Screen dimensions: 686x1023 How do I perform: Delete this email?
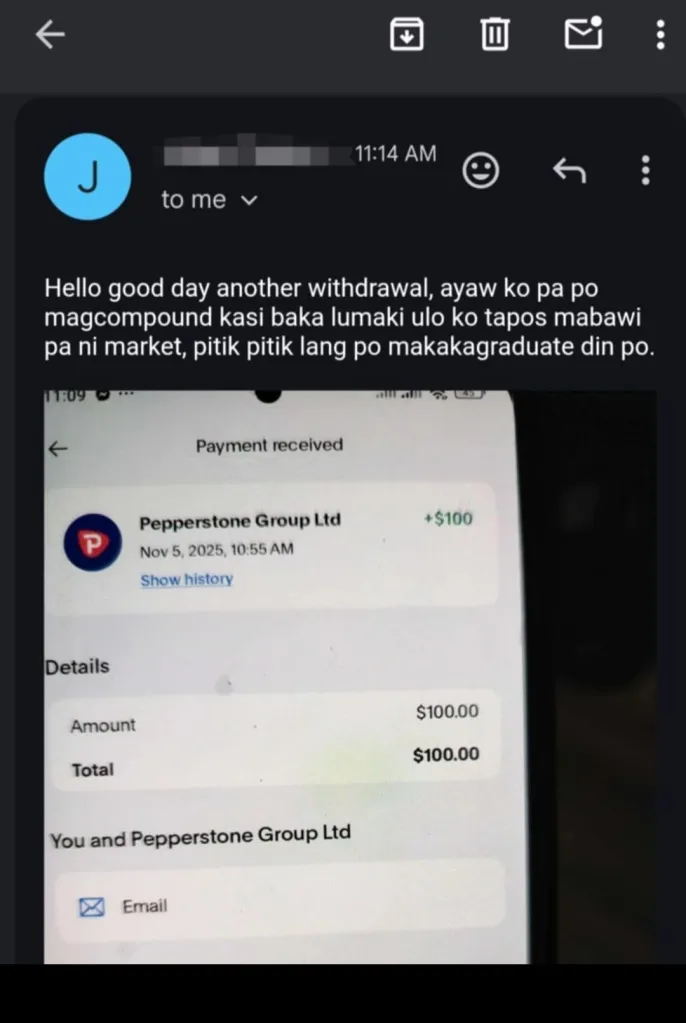click(x=494, y=35)
